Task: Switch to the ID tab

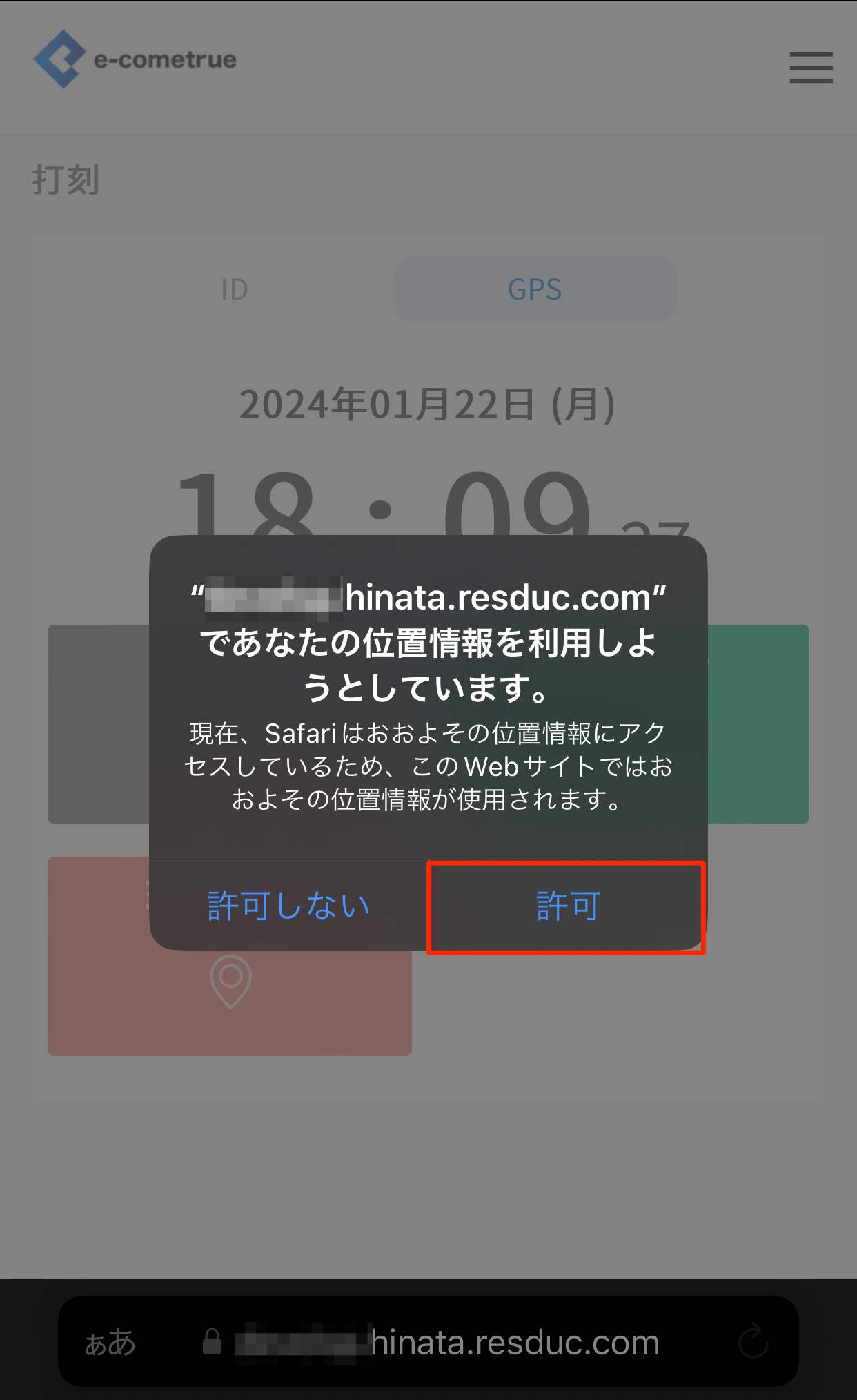Action: pos(235,289)
